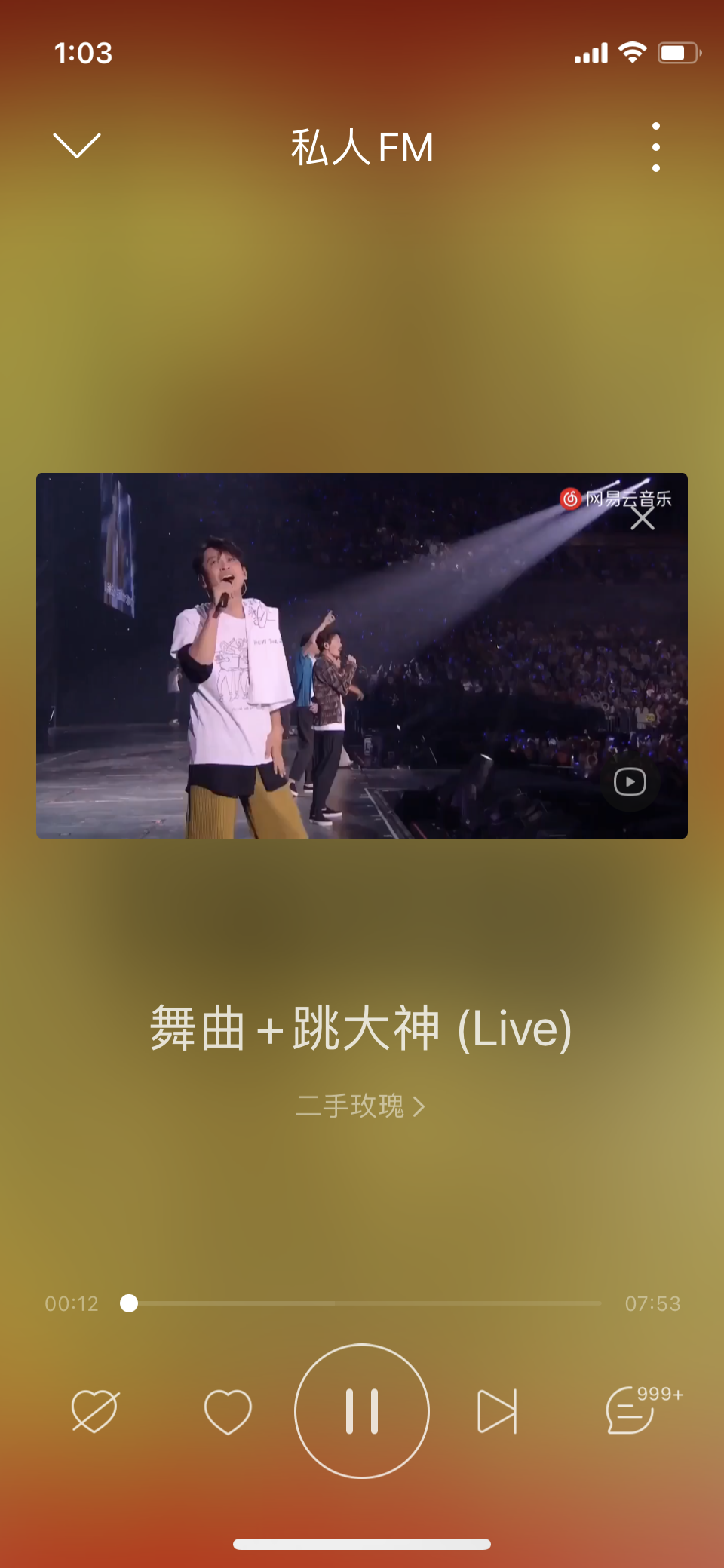
Task: Skip to the next FM track
Action: click(498, 1411)
